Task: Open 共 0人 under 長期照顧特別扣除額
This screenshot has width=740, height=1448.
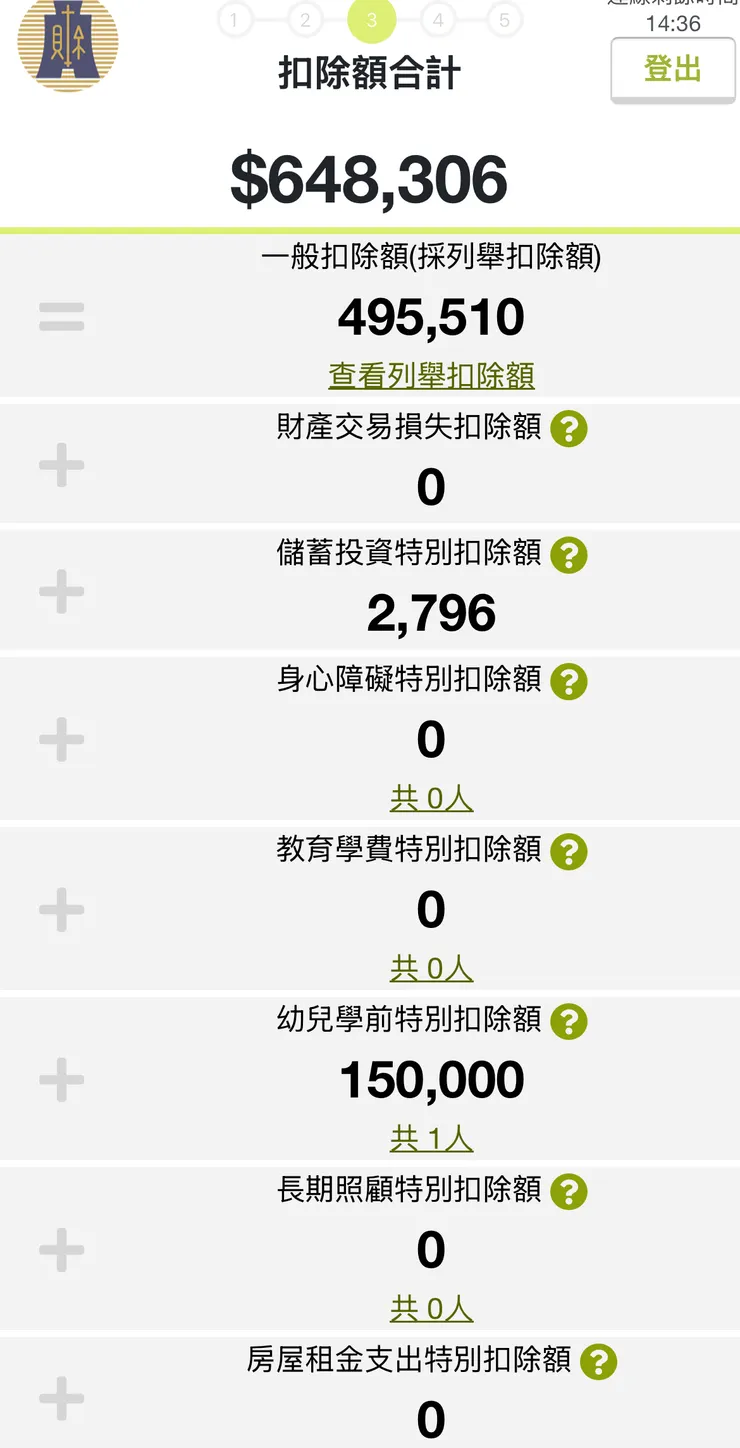Action: (431, 1309)
